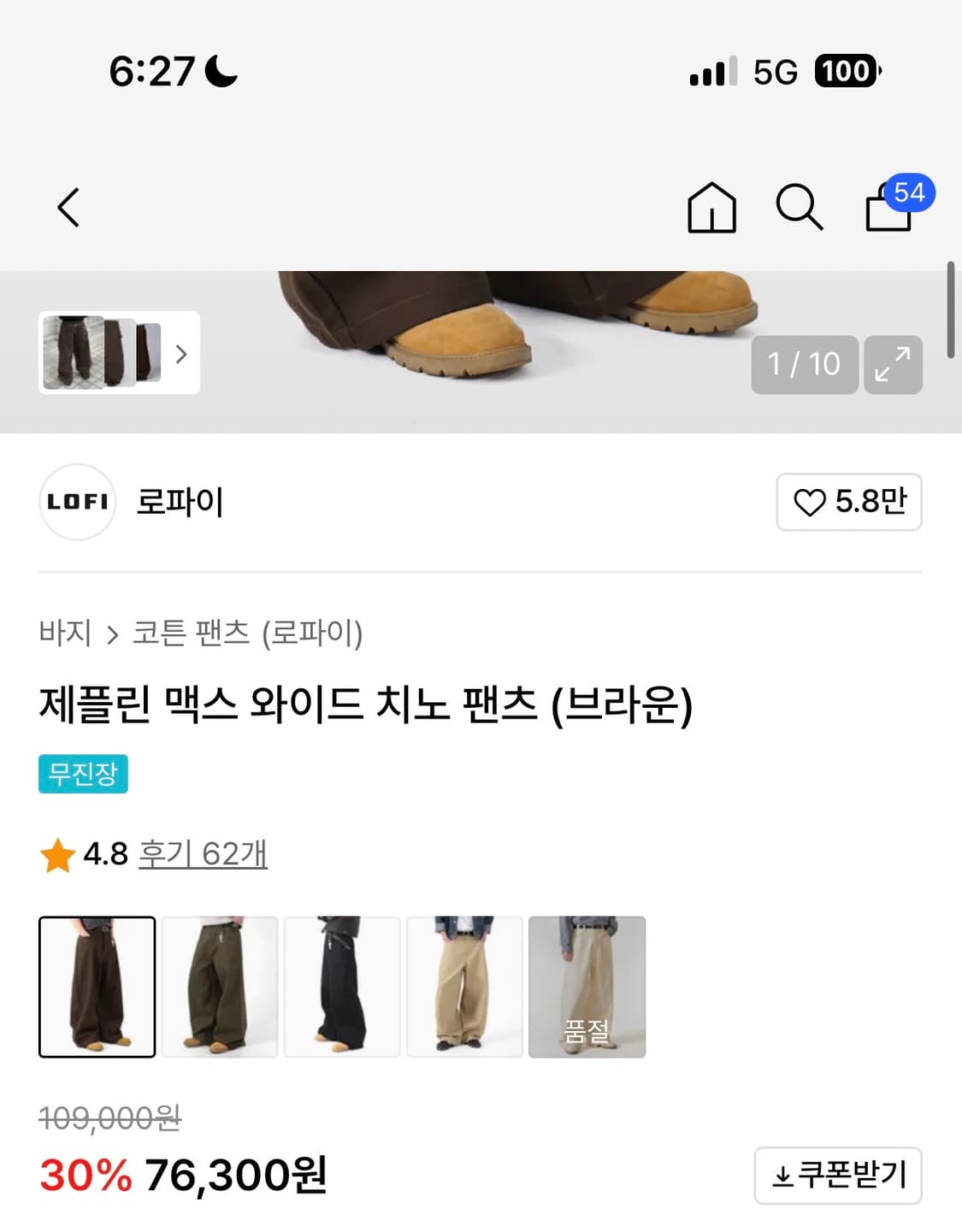962x1232 pixels.
Task: Select the olive green pants color variant
Action: [220, 986]
